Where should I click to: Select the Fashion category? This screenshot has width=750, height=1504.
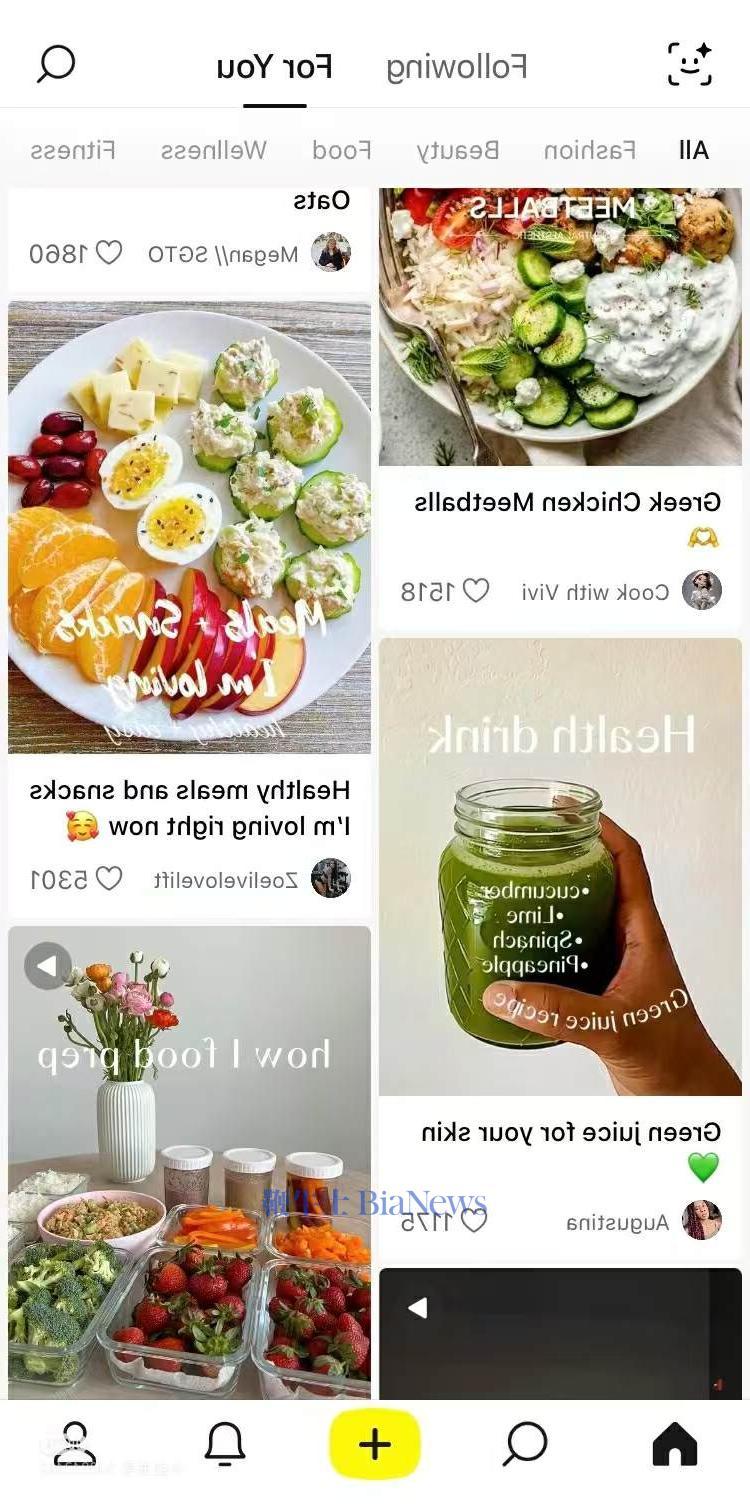pyautogui.click(x=589, y=150)
